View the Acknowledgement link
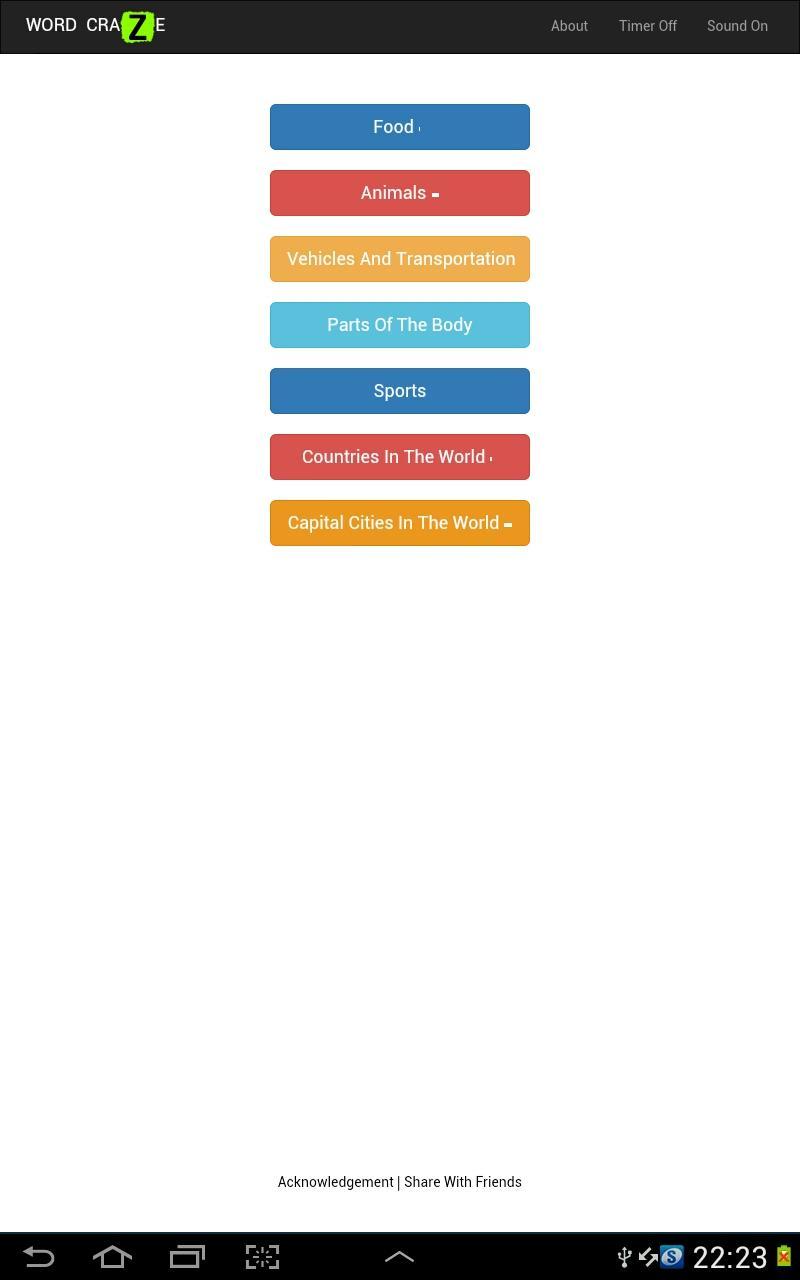The image size is (800, 1280). (335, 1182)
